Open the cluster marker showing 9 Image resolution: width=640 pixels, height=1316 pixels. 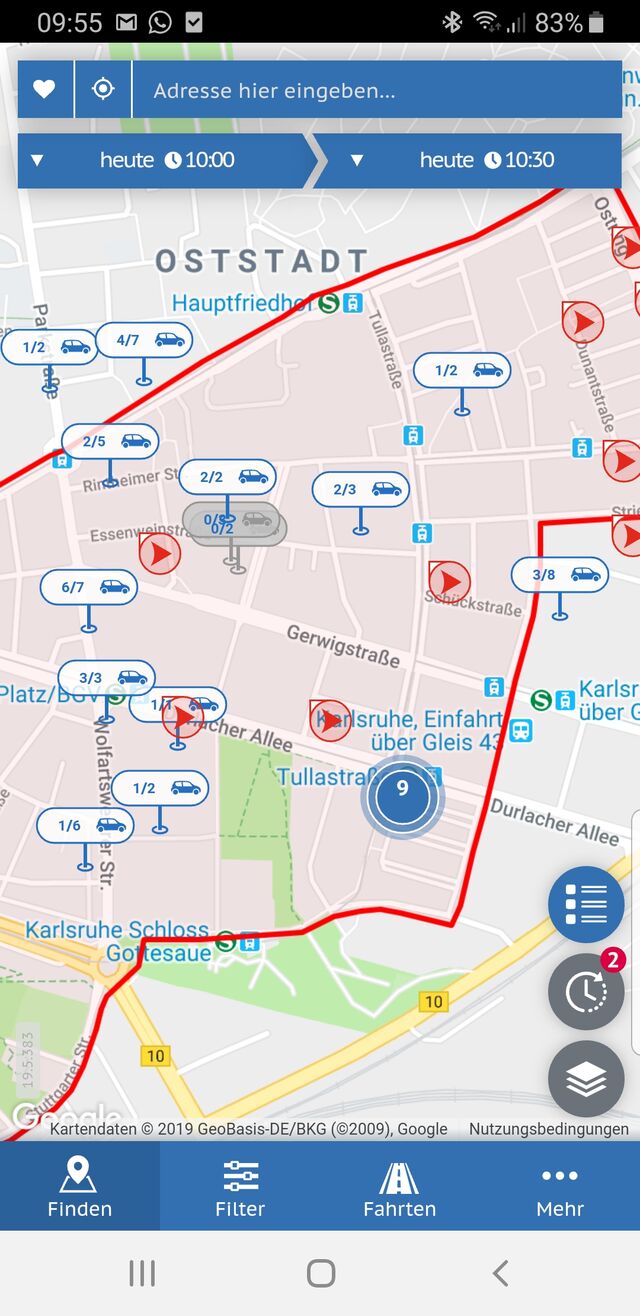pos(402,797)
